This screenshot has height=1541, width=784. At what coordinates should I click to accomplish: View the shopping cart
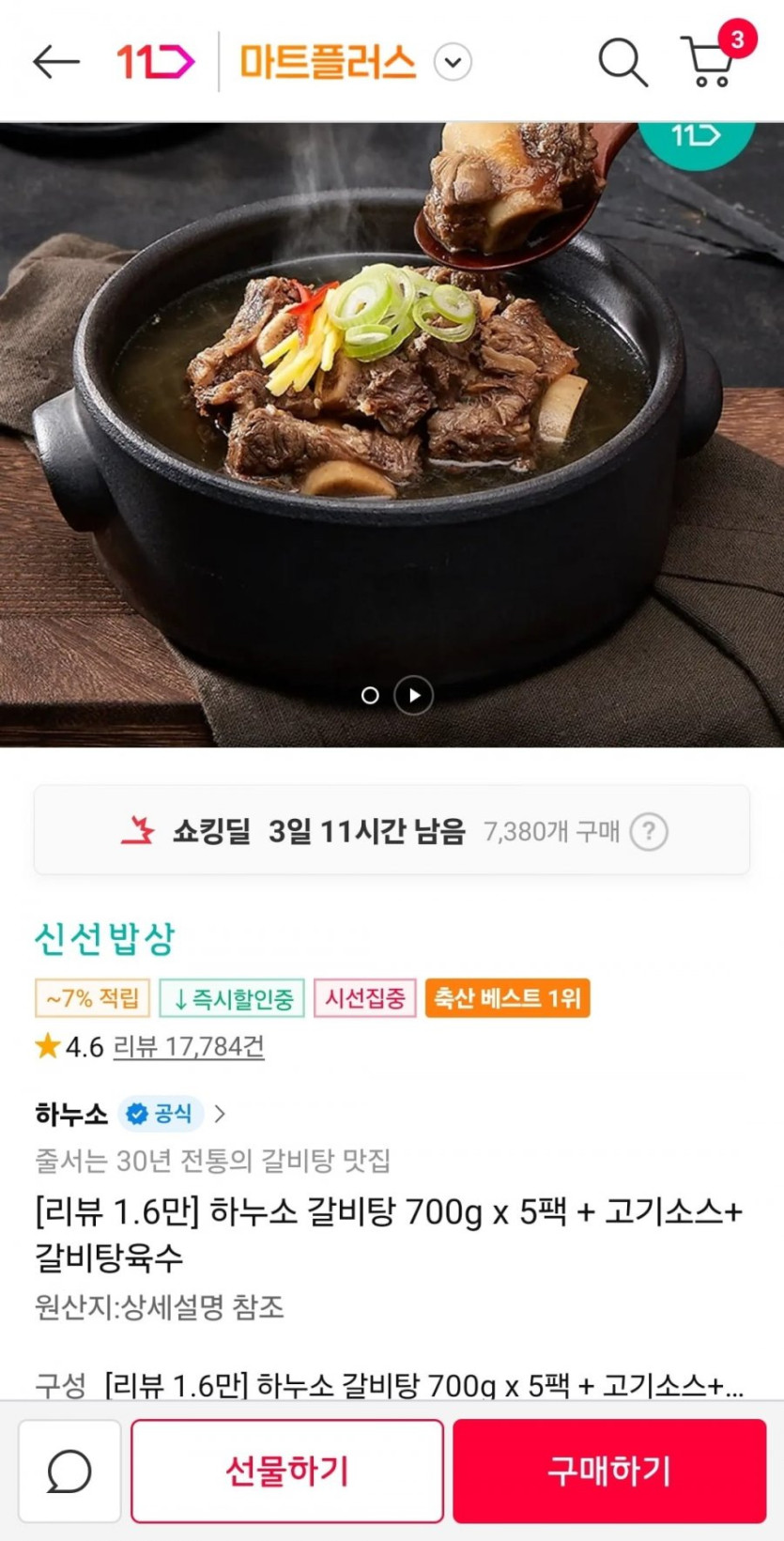tap(711, 62)
